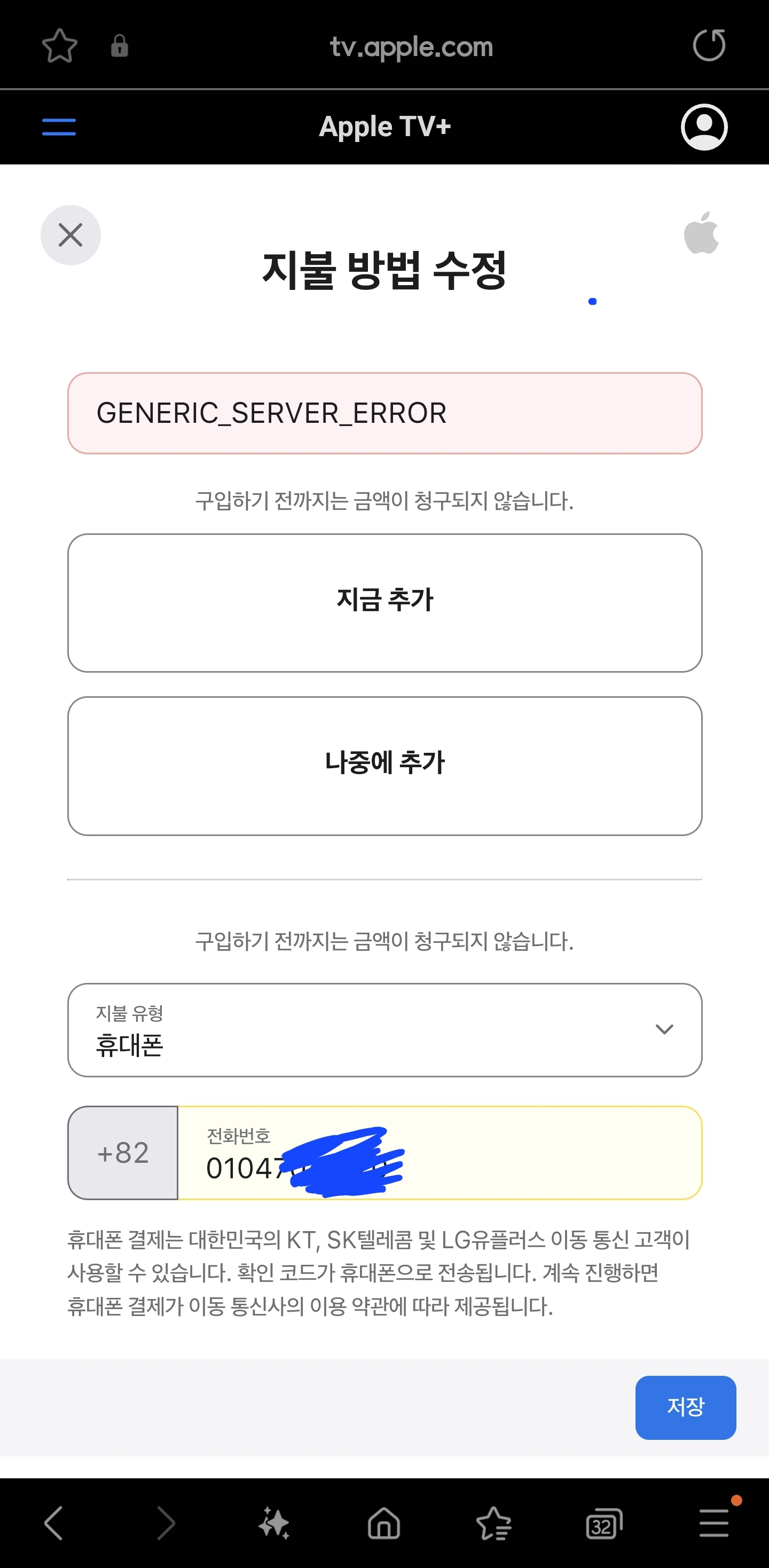The width and height of the screenshot is (769, 1568).
Task: Open the Apple TV+ hamburger menu
Action: pos(59,127)
